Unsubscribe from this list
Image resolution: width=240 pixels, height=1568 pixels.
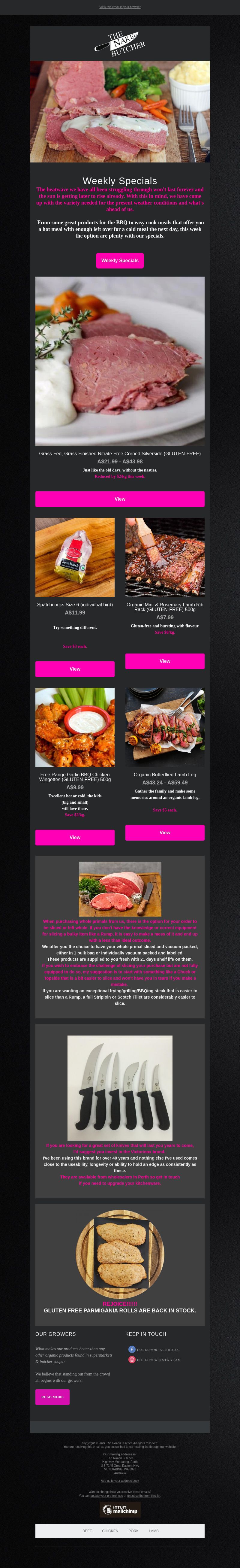143,1495
